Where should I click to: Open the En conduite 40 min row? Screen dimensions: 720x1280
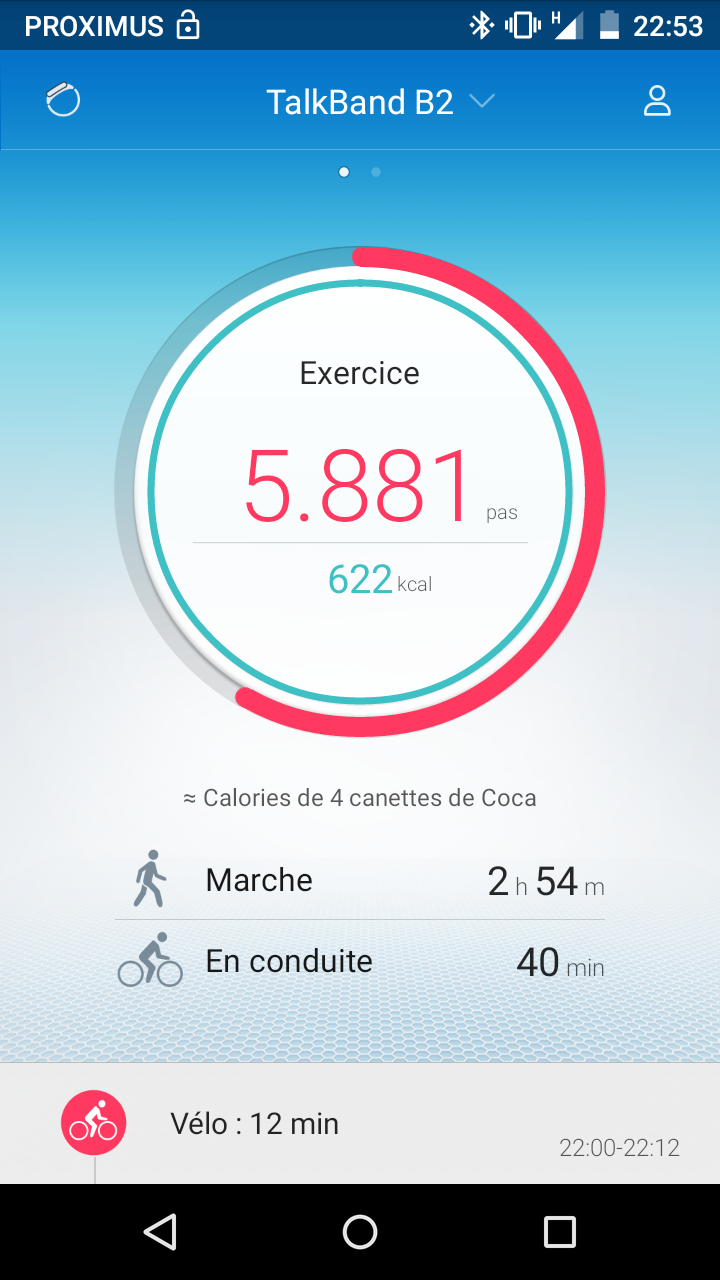(360, 962)
